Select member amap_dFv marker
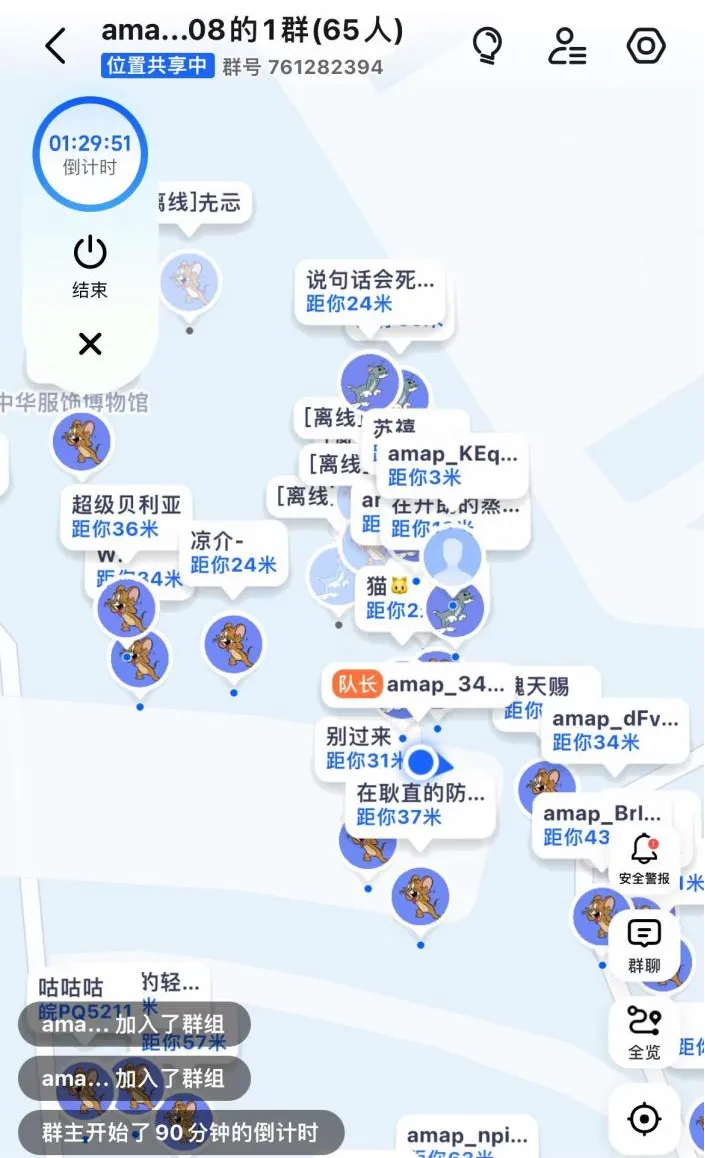Screen dimensions: 705x1158 pyautogui.click(x=614, y=729)
